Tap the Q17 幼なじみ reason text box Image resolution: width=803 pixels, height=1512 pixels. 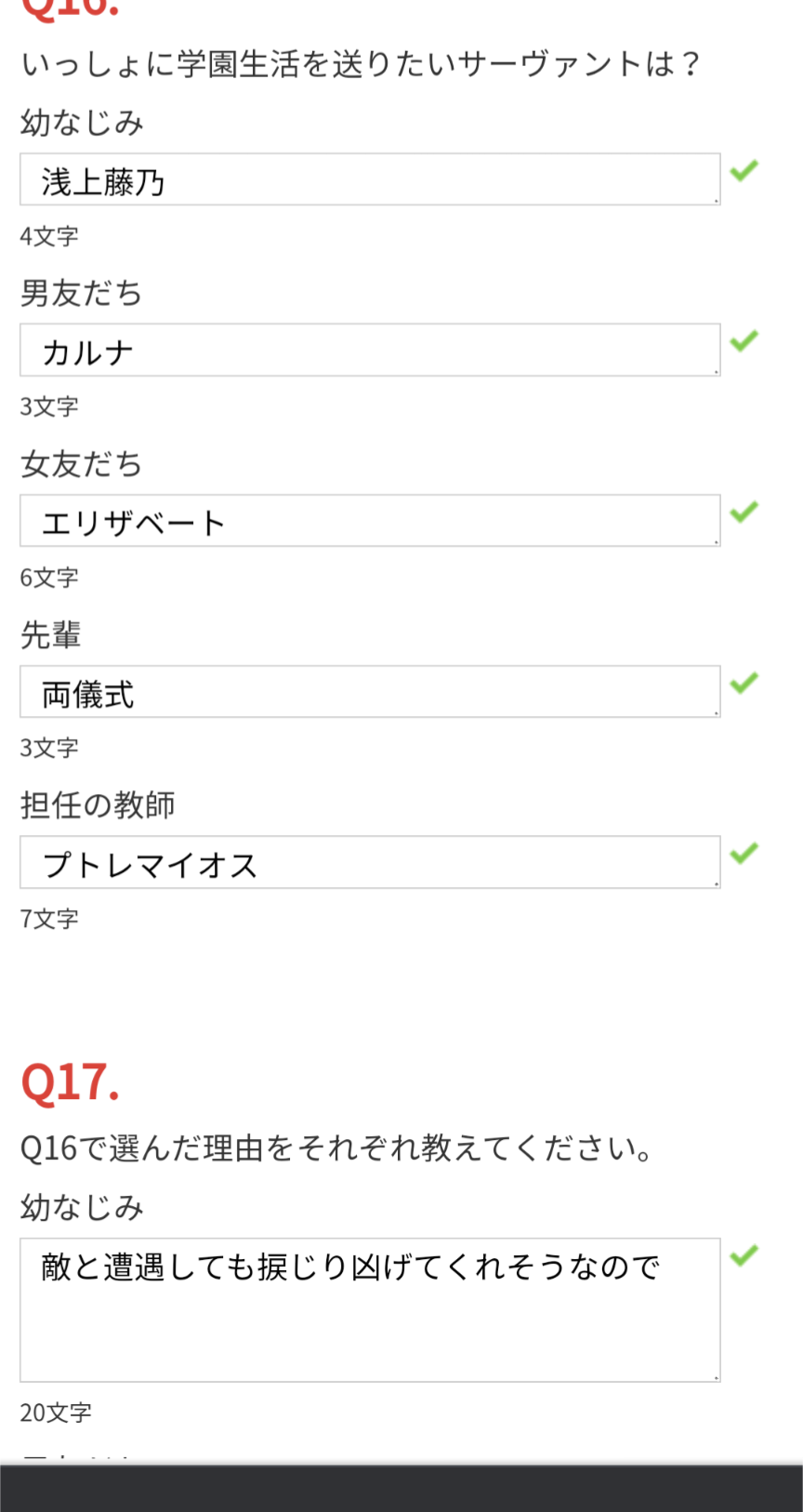tap(370, 1309)
